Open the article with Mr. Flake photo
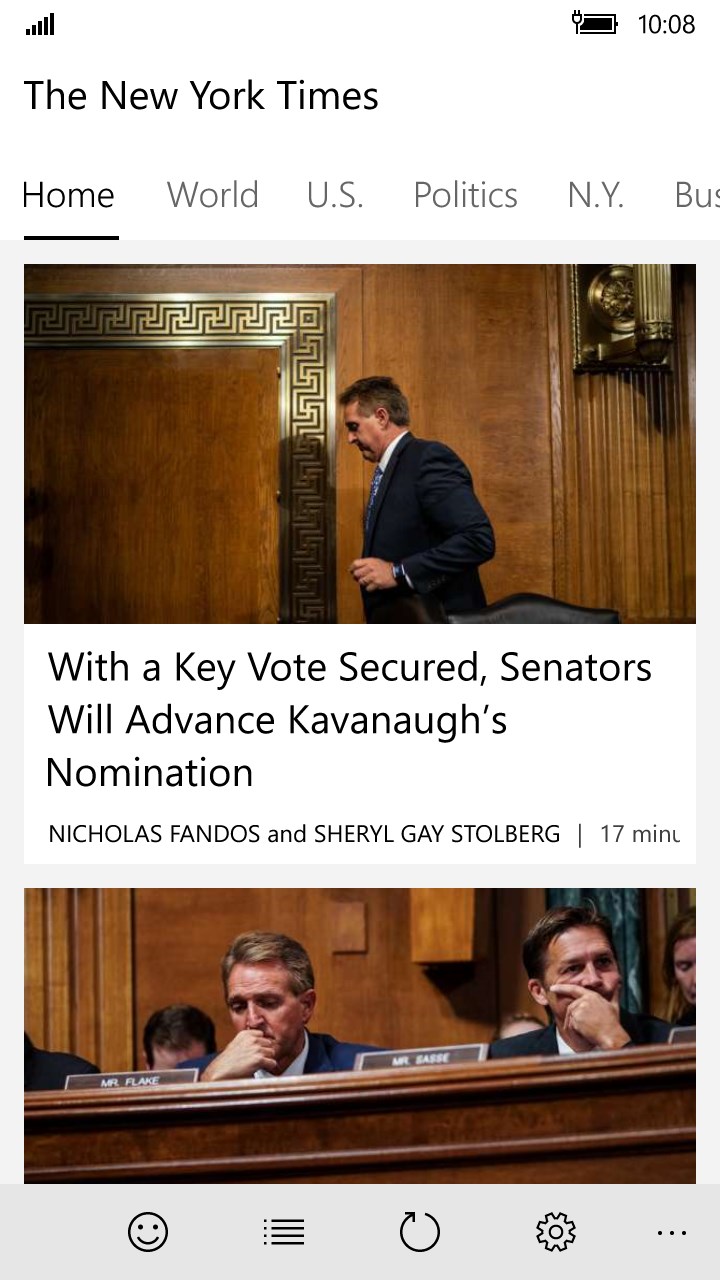 (x=360, y=1035)
